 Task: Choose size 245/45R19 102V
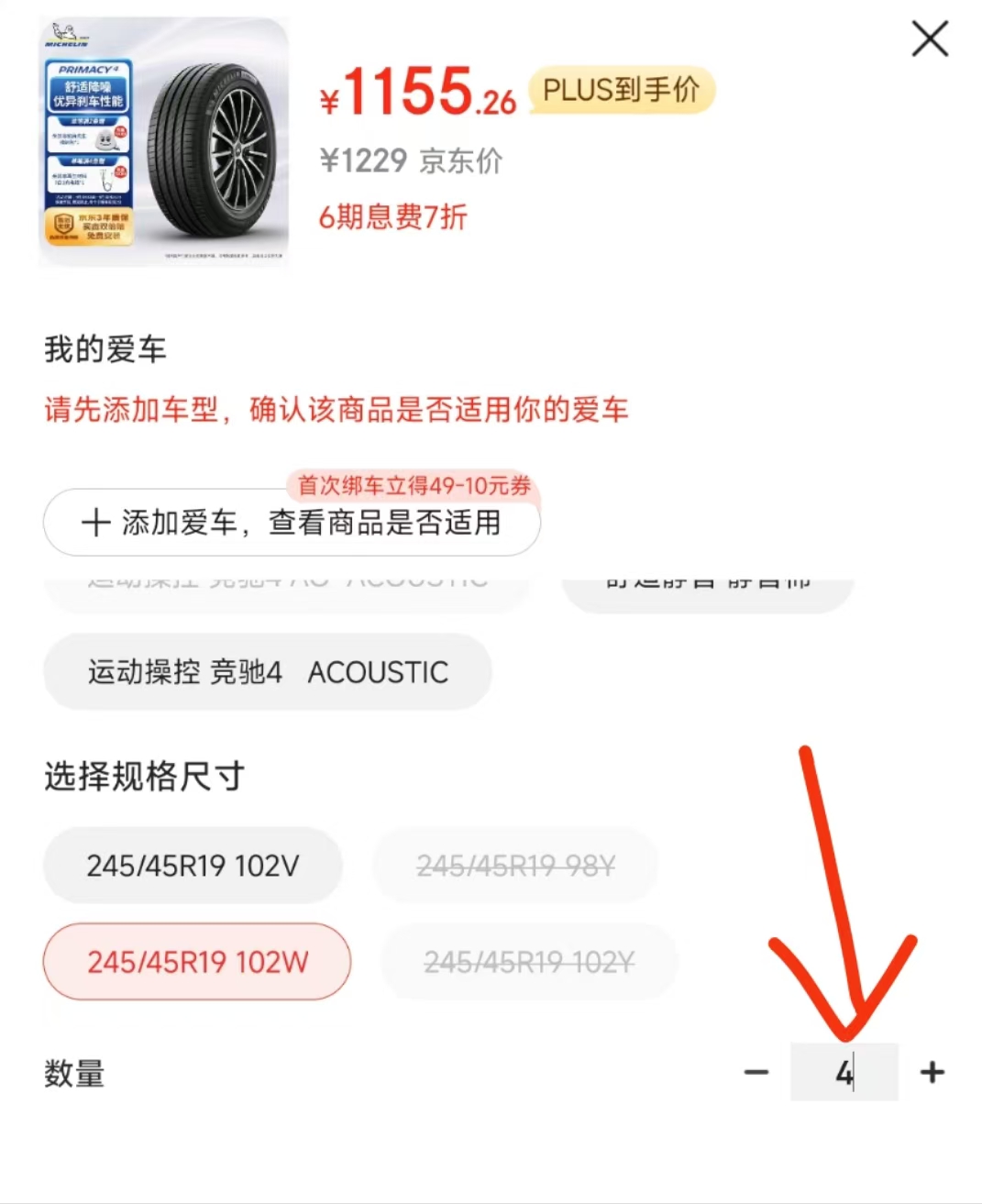click(193, 866)
